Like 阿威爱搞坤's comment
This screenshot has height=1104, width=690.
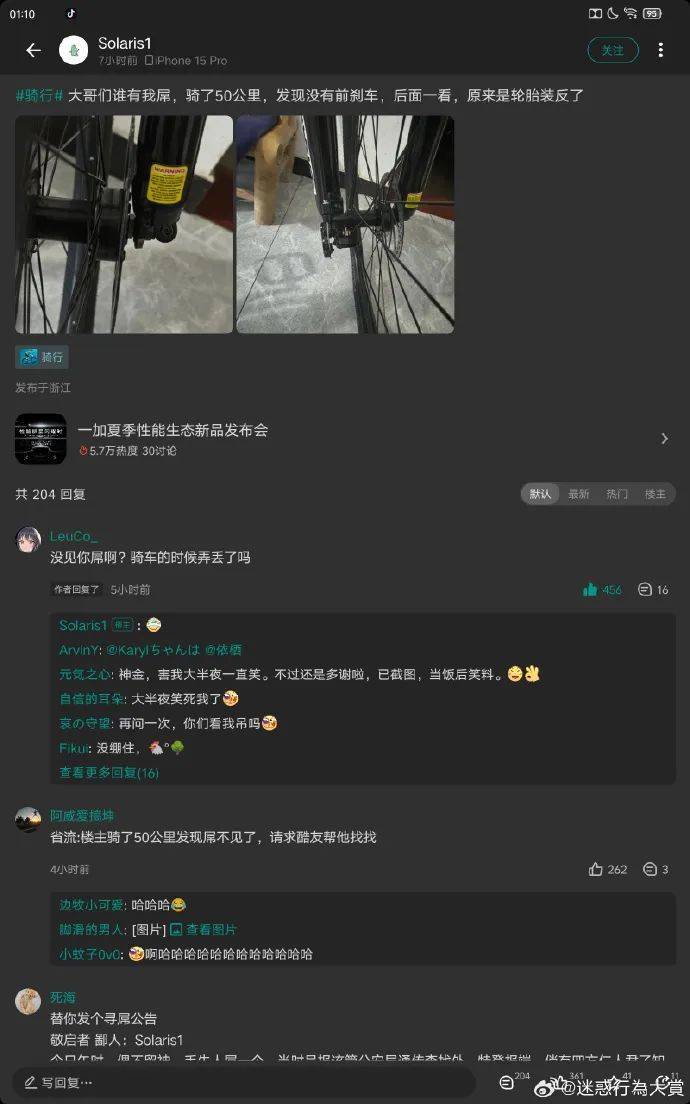click(x=607, y=869)
